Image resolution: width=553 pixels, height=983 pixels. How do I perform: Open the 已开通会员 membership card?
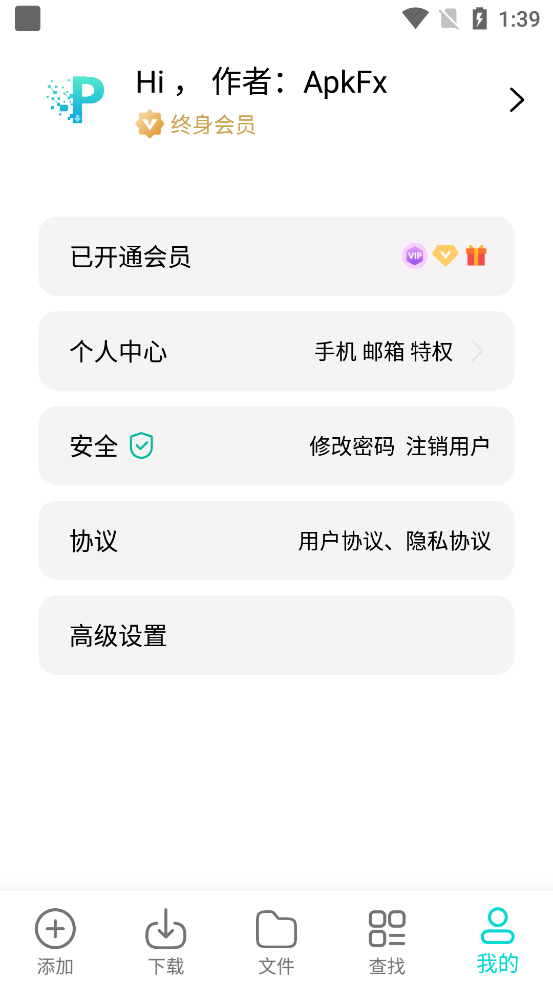tap(276, 256)
